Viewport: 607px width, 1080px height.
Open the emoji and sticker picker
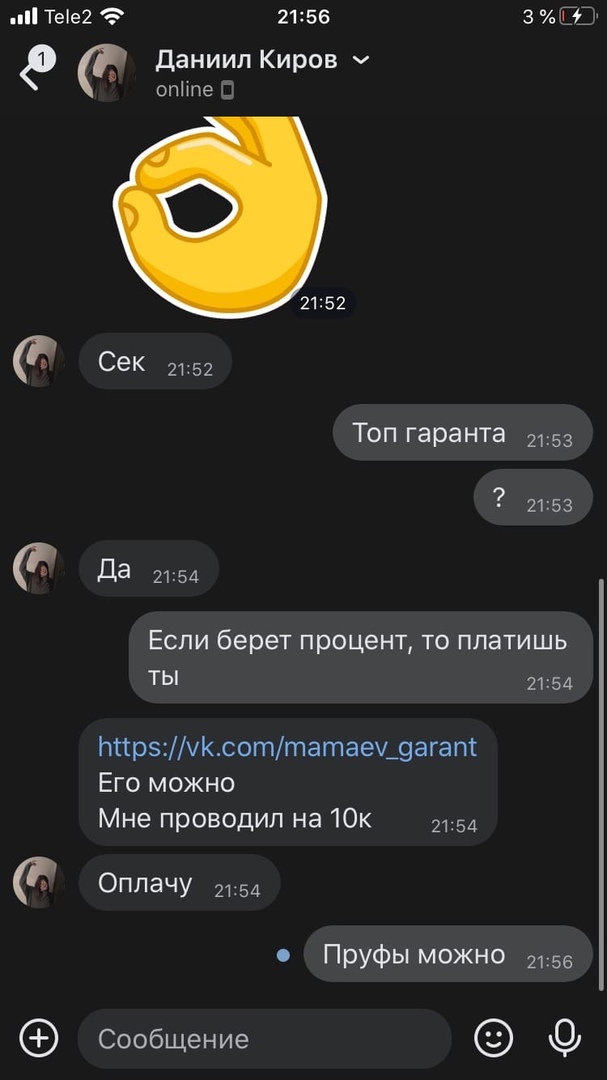[x=493, y=1037]
